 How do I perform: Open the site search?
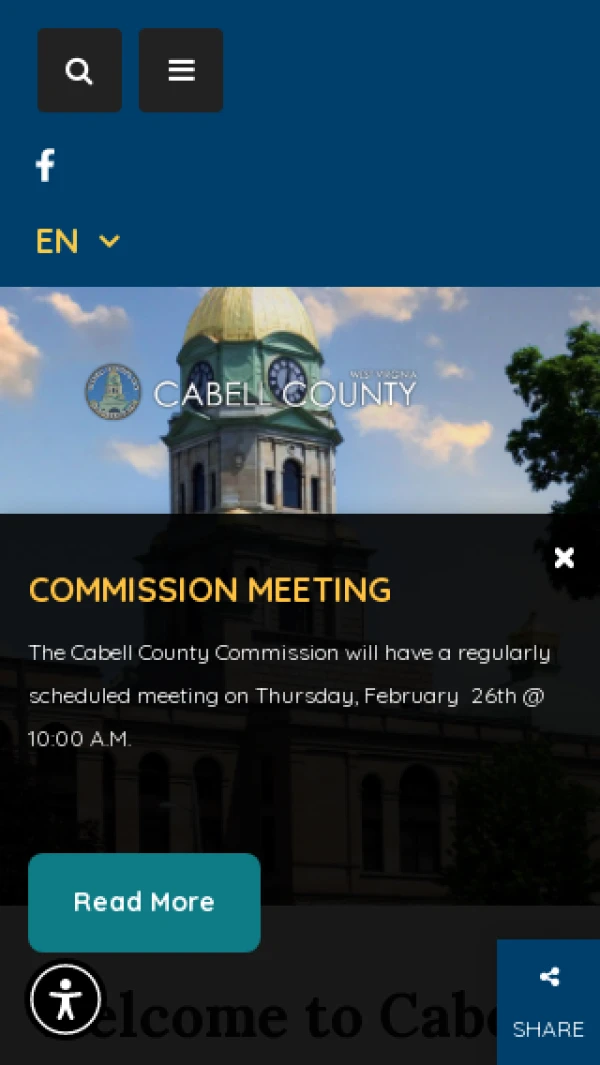pos(79,71)
